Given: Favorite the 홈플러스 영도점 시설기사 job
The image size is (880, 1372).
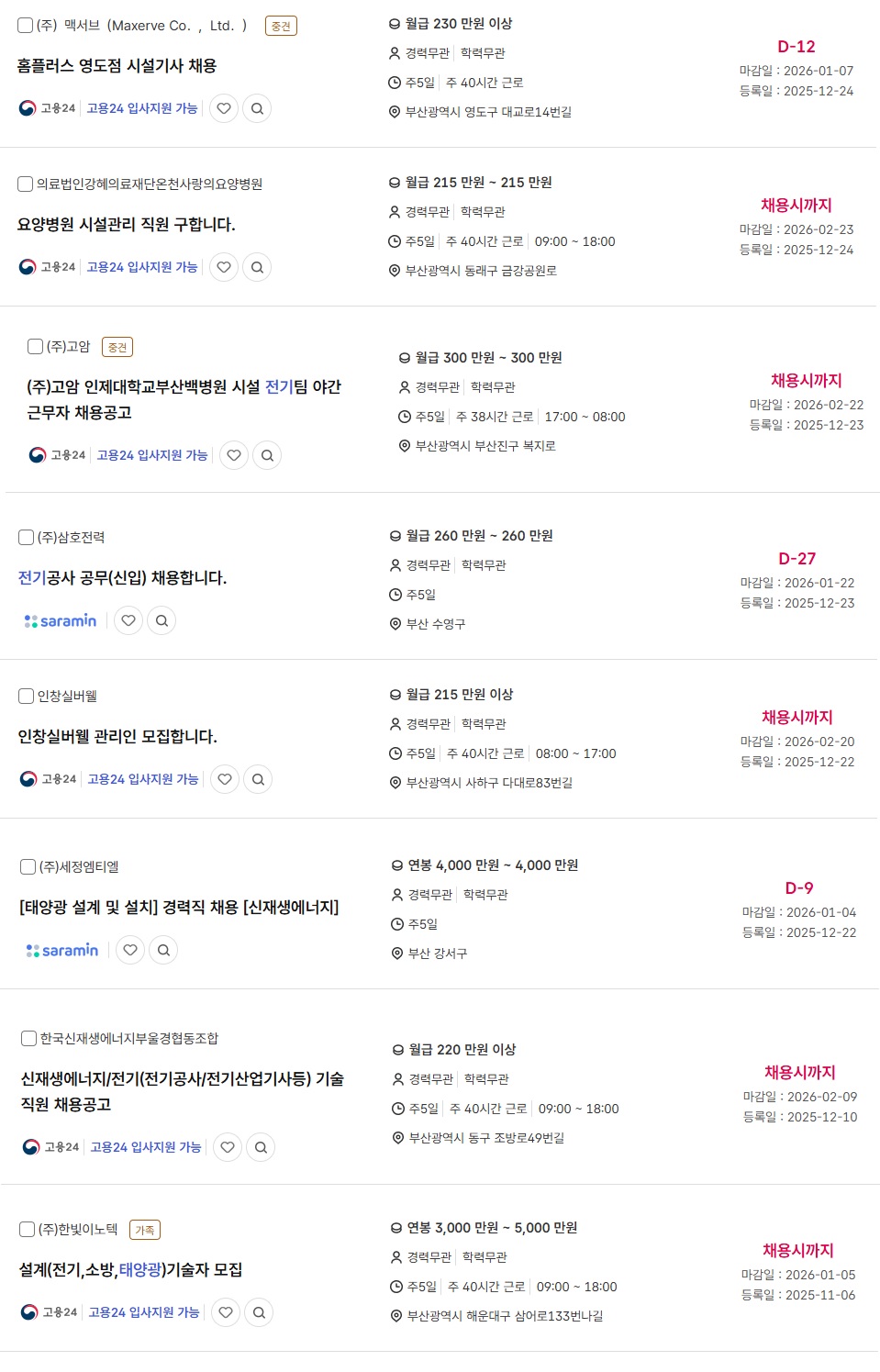Looking at the screenshot, I should (224, 108).
